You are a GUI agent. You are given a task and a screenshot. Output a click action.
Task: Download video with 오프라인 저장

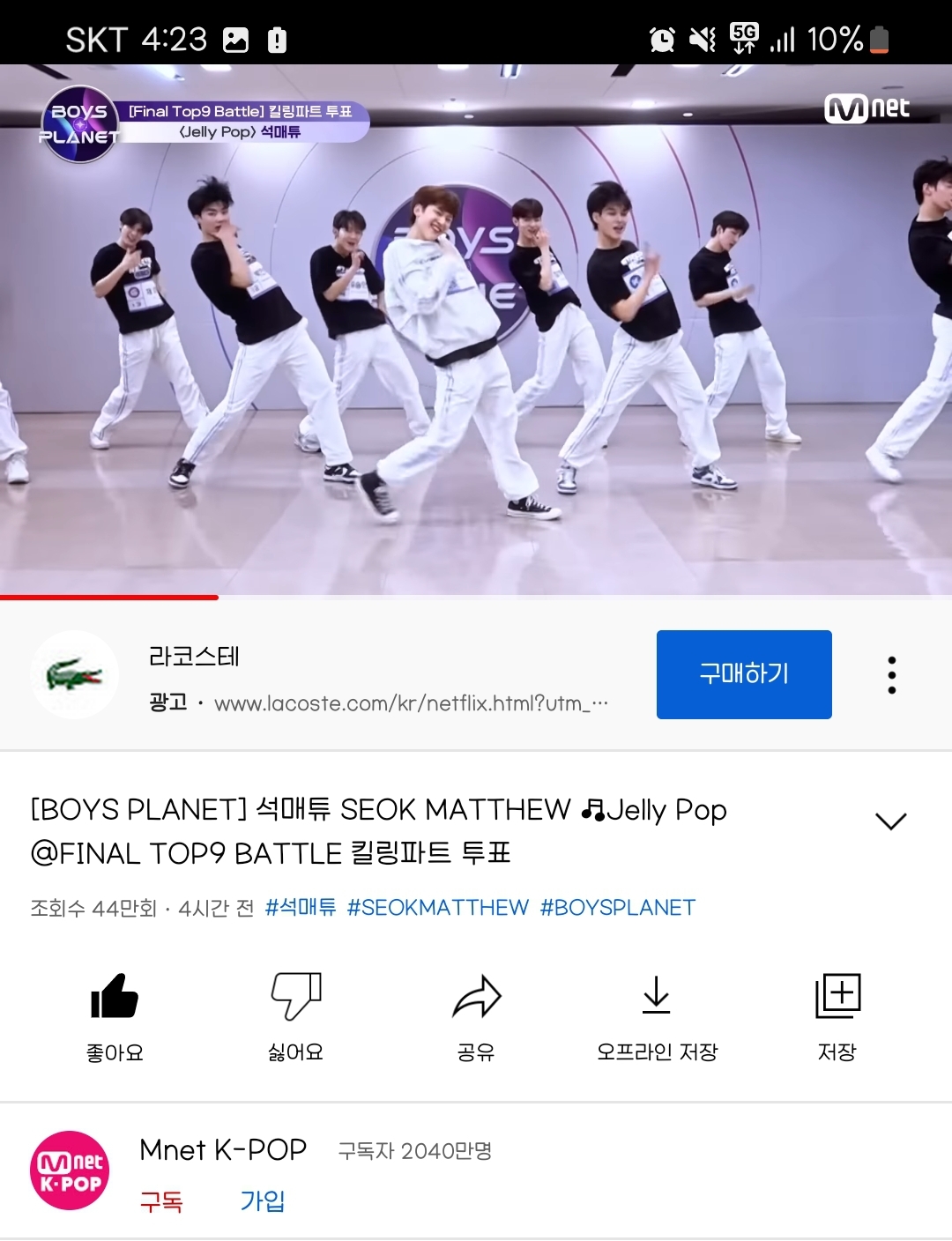657,1014
